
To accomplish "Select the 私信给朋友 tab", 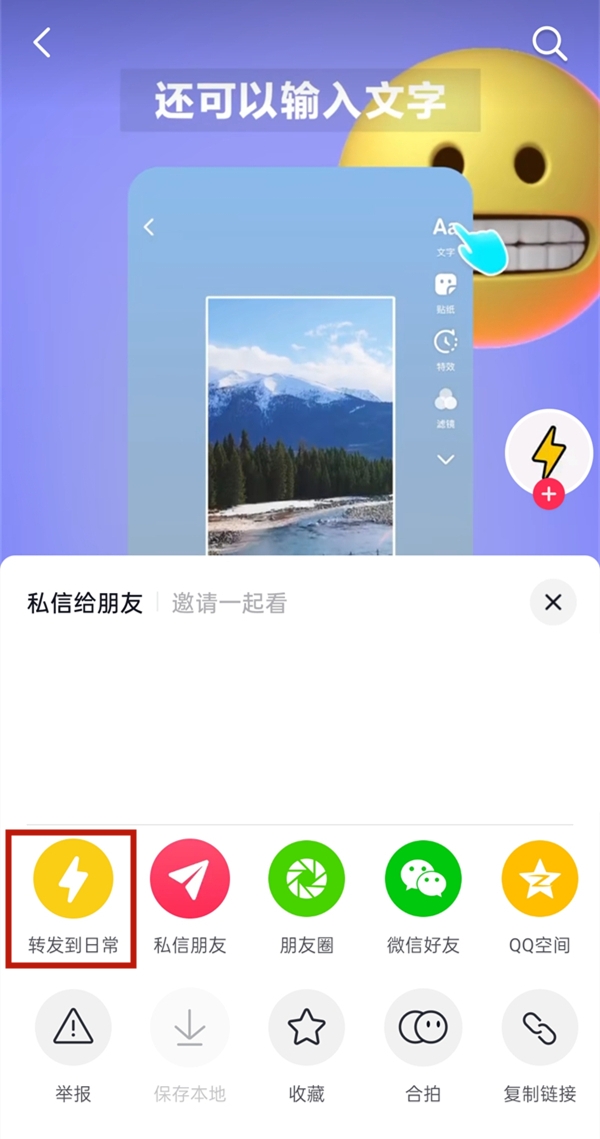I will pyautogui.click(x=85, y=603).
